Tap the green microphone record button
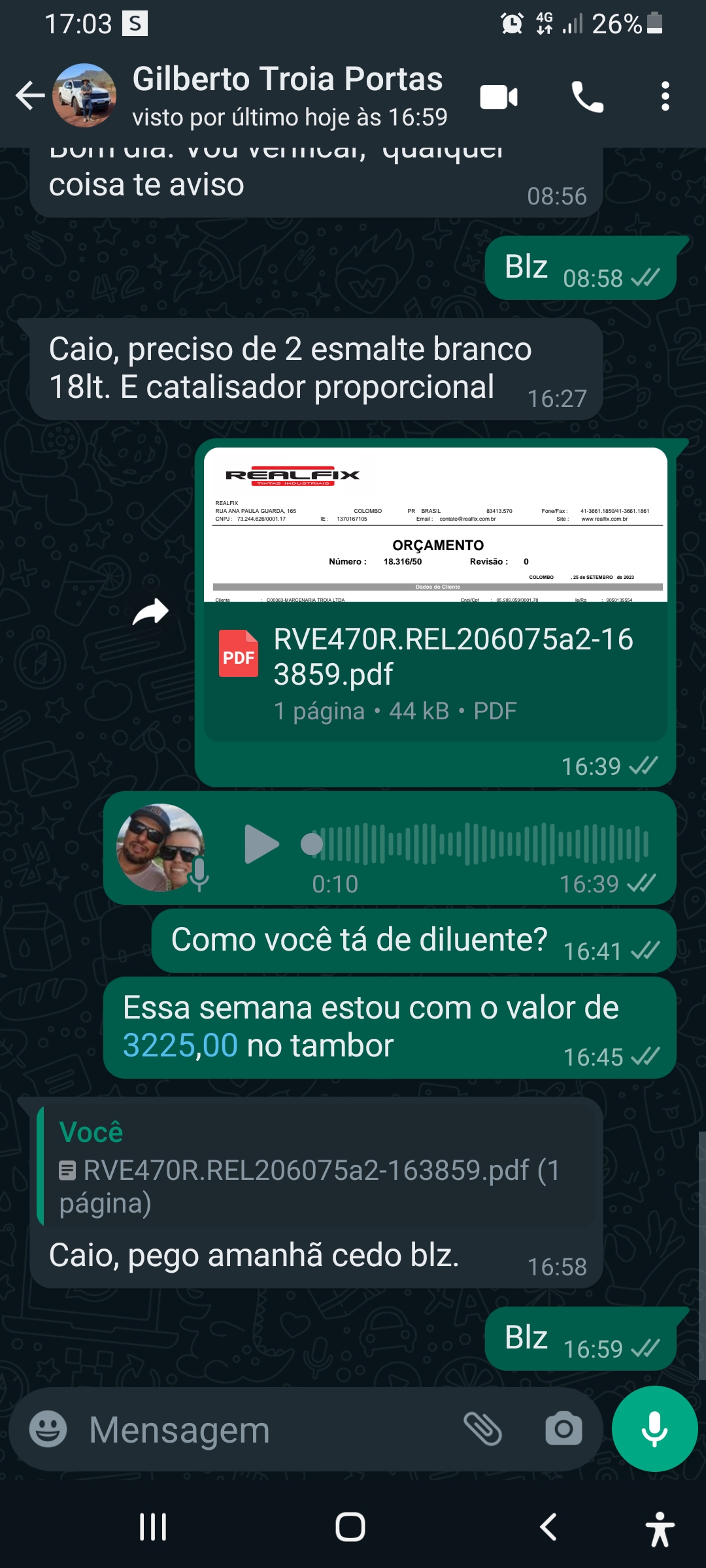The height and width of the screenshot is (1568, 706). pos(654,1429)
